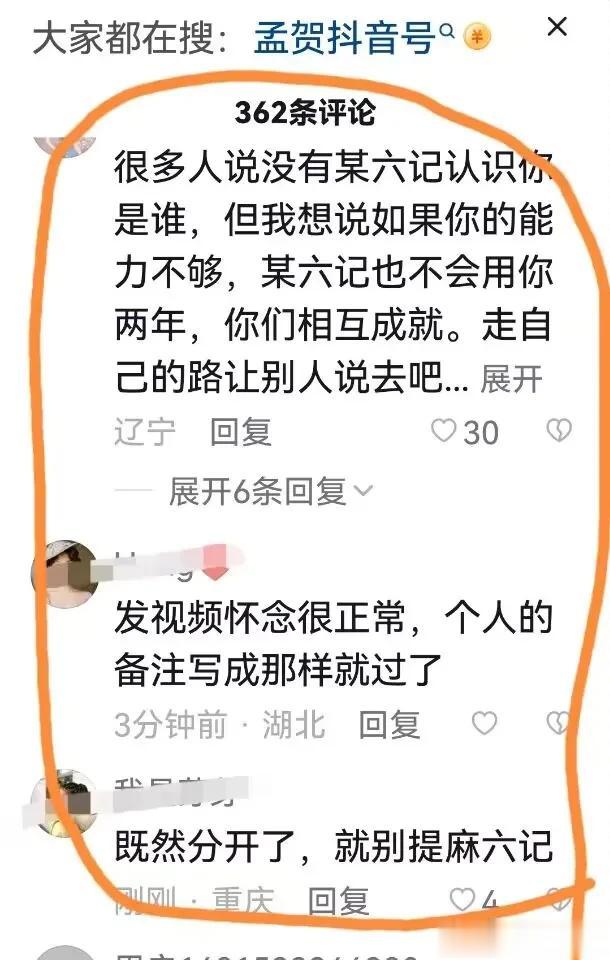The image size is (610, 960).
Task: Like the comment with 30 likes
Action: (x=445, y=432)
